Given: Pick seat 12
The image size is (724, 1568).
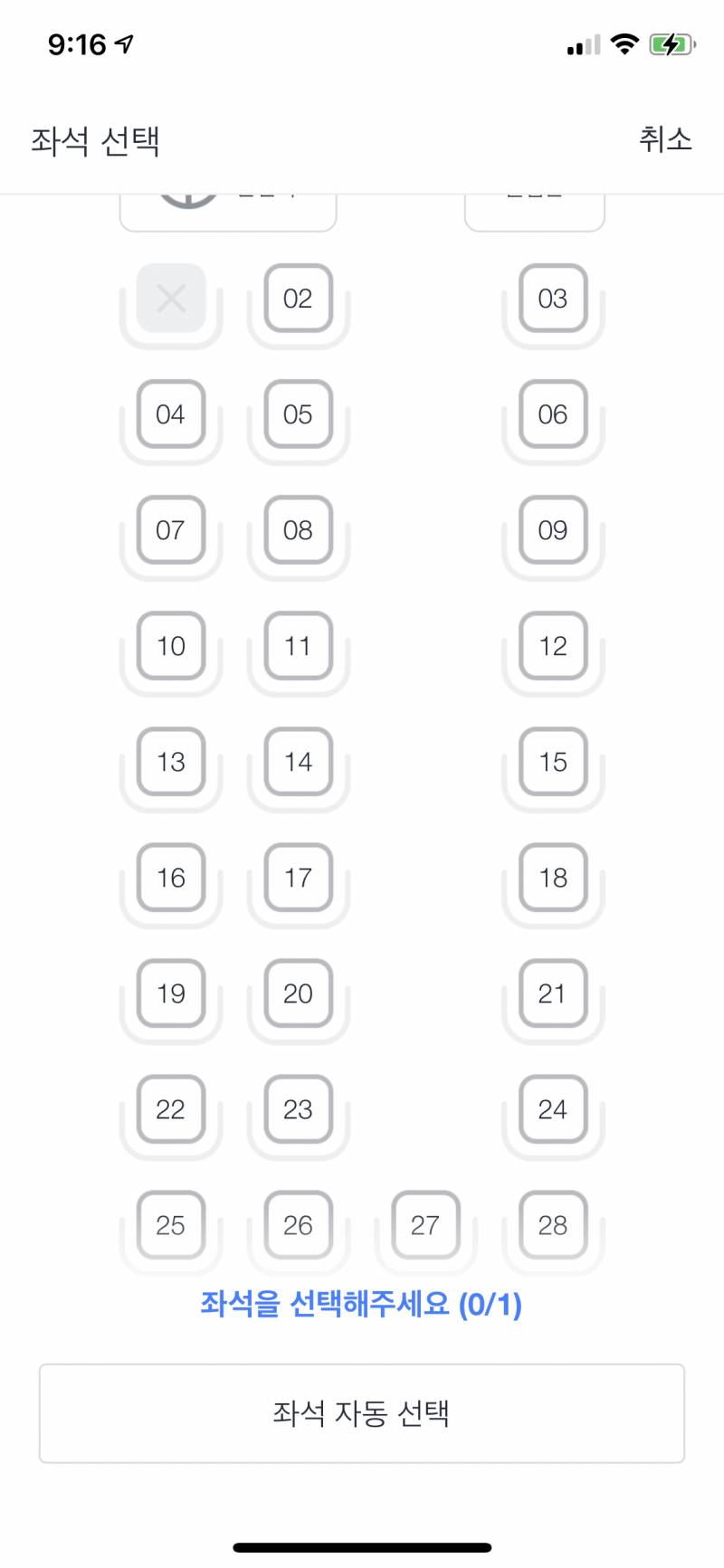Looking at the screenshot, I should [553, 646].
